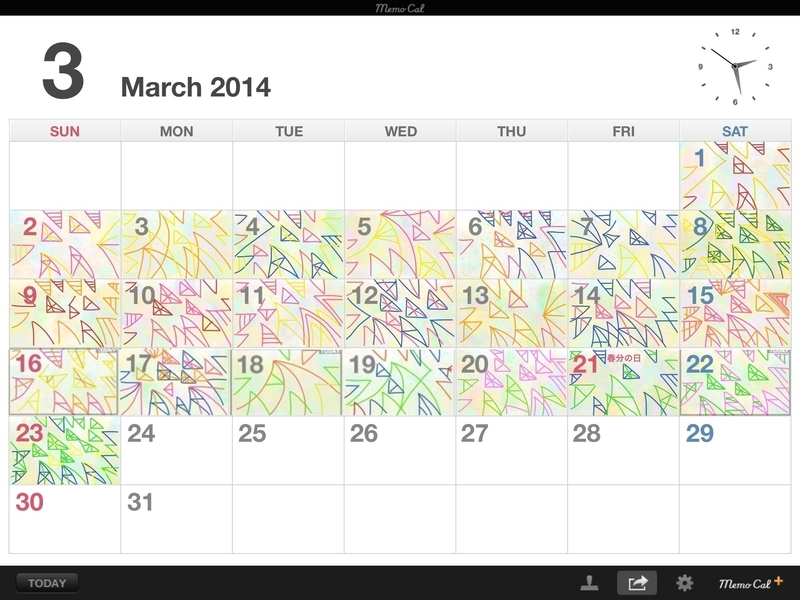Open the settings gear
The height and width of the screenshot is (600, 800).
pos(684,583)
